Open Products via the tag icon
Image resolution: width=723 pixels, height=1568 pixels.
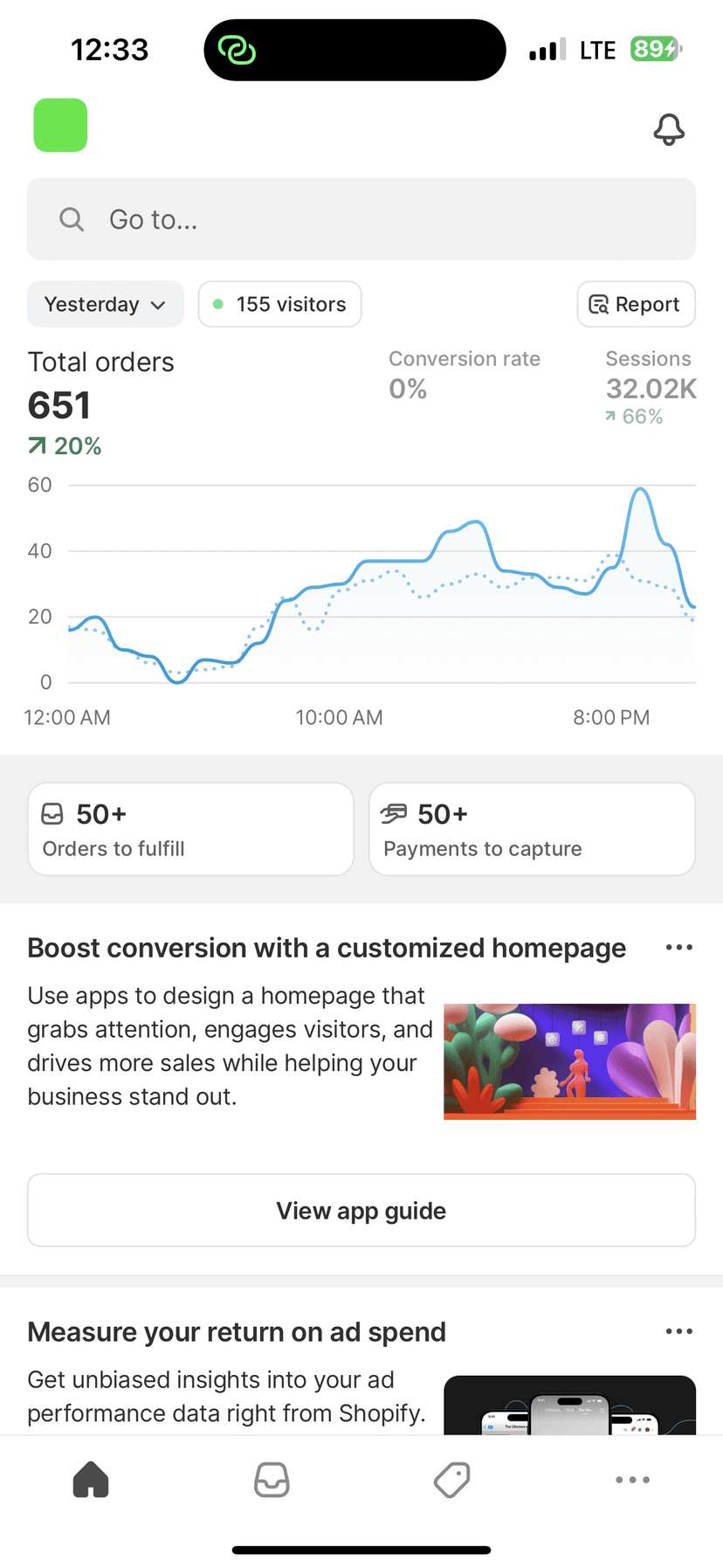(x=451, y=1479)
